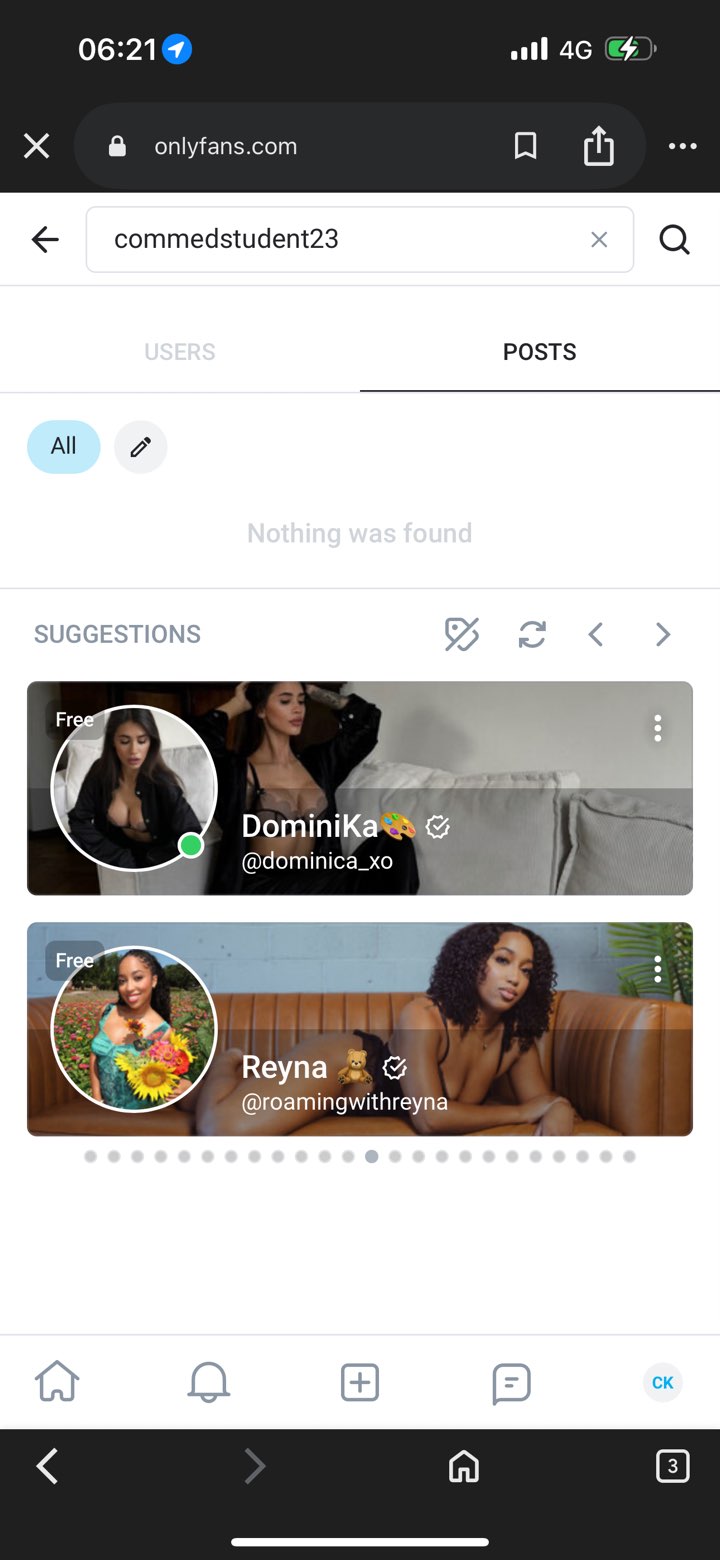Image resolution: width=720 pixels, height=1560 pixels.
Task: Open the Reyna profile card
Action: 360,1029
